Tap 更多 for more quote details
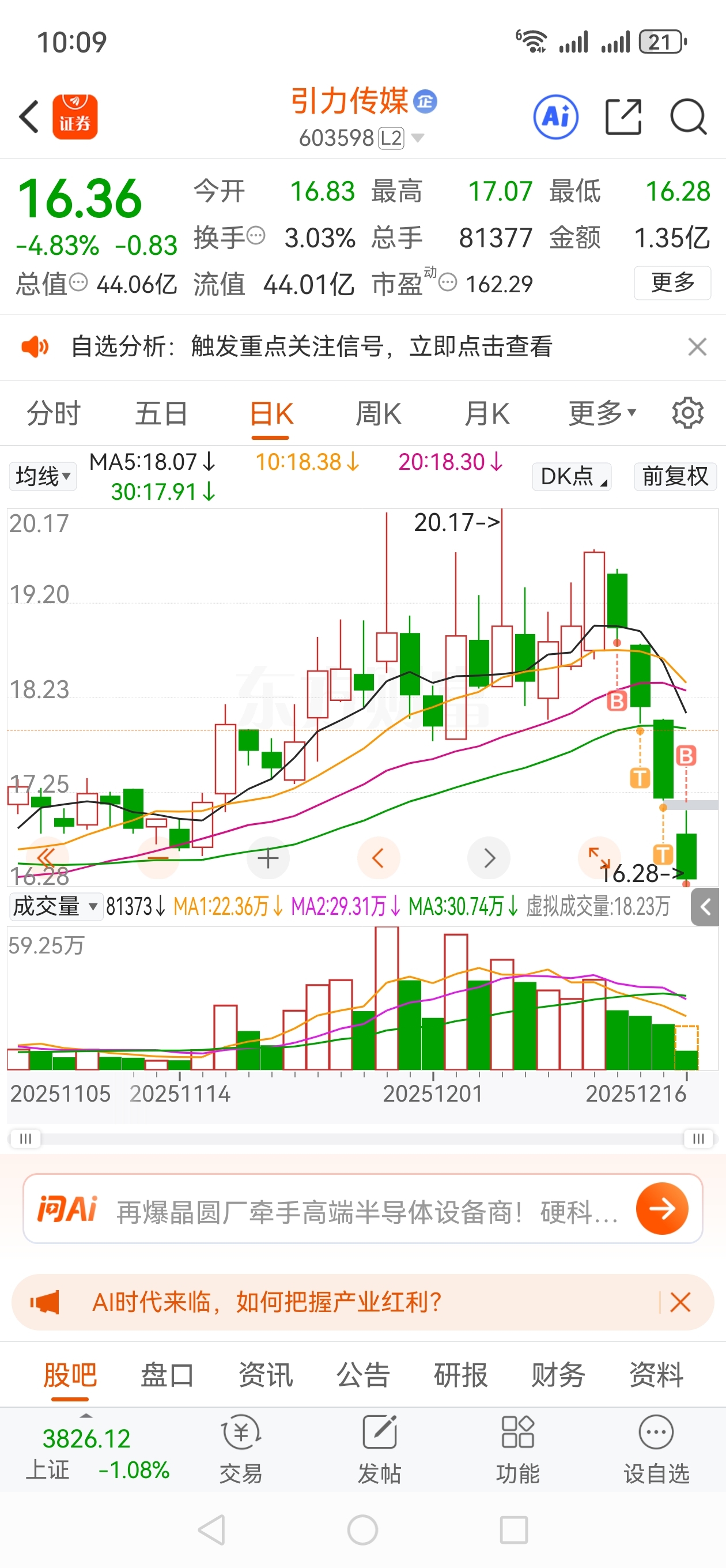The image size is (726, 1568). 672,282
